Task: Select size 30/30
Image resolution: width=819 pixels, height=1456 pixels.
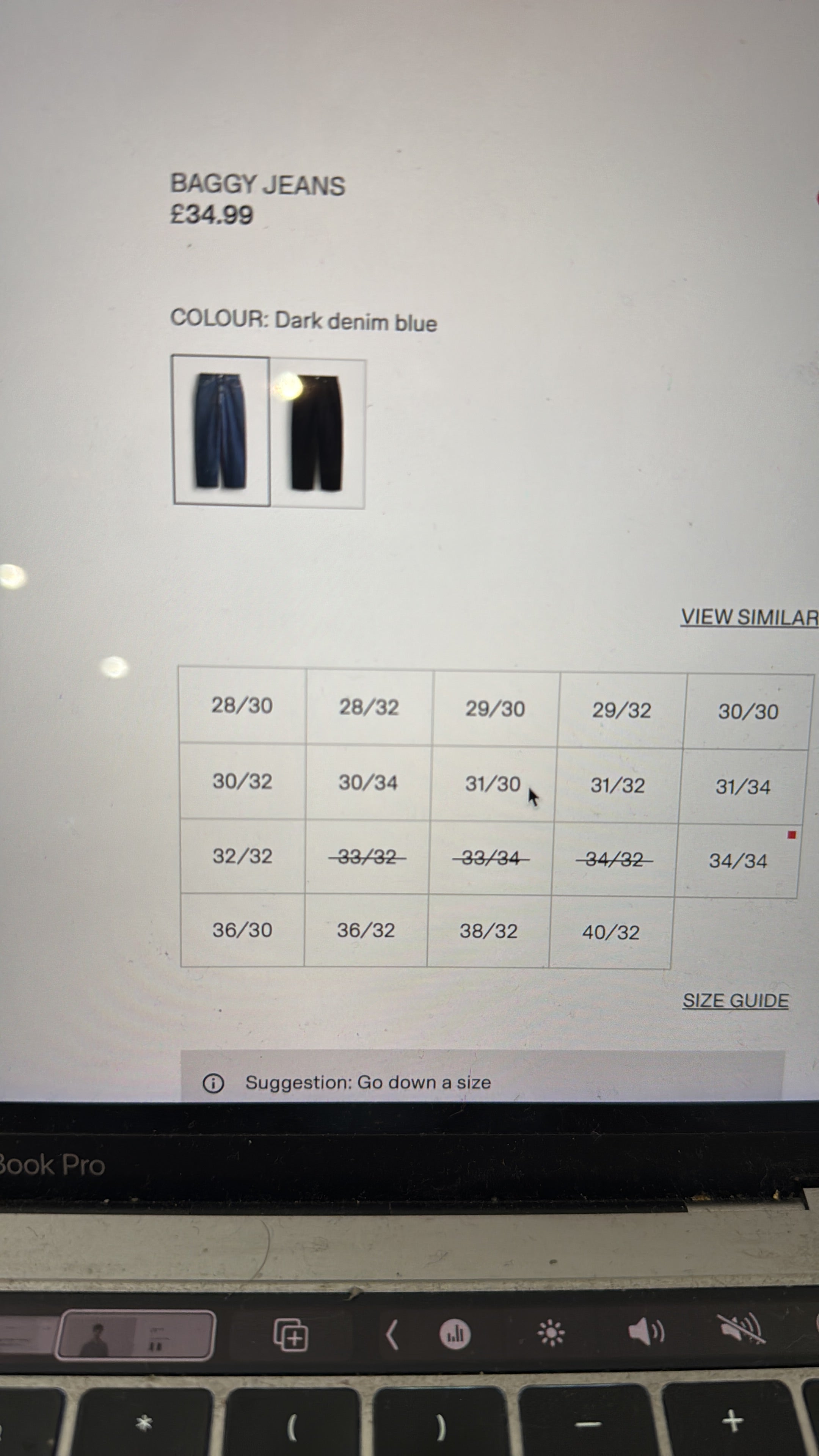Action: click(x=748, y=712)
